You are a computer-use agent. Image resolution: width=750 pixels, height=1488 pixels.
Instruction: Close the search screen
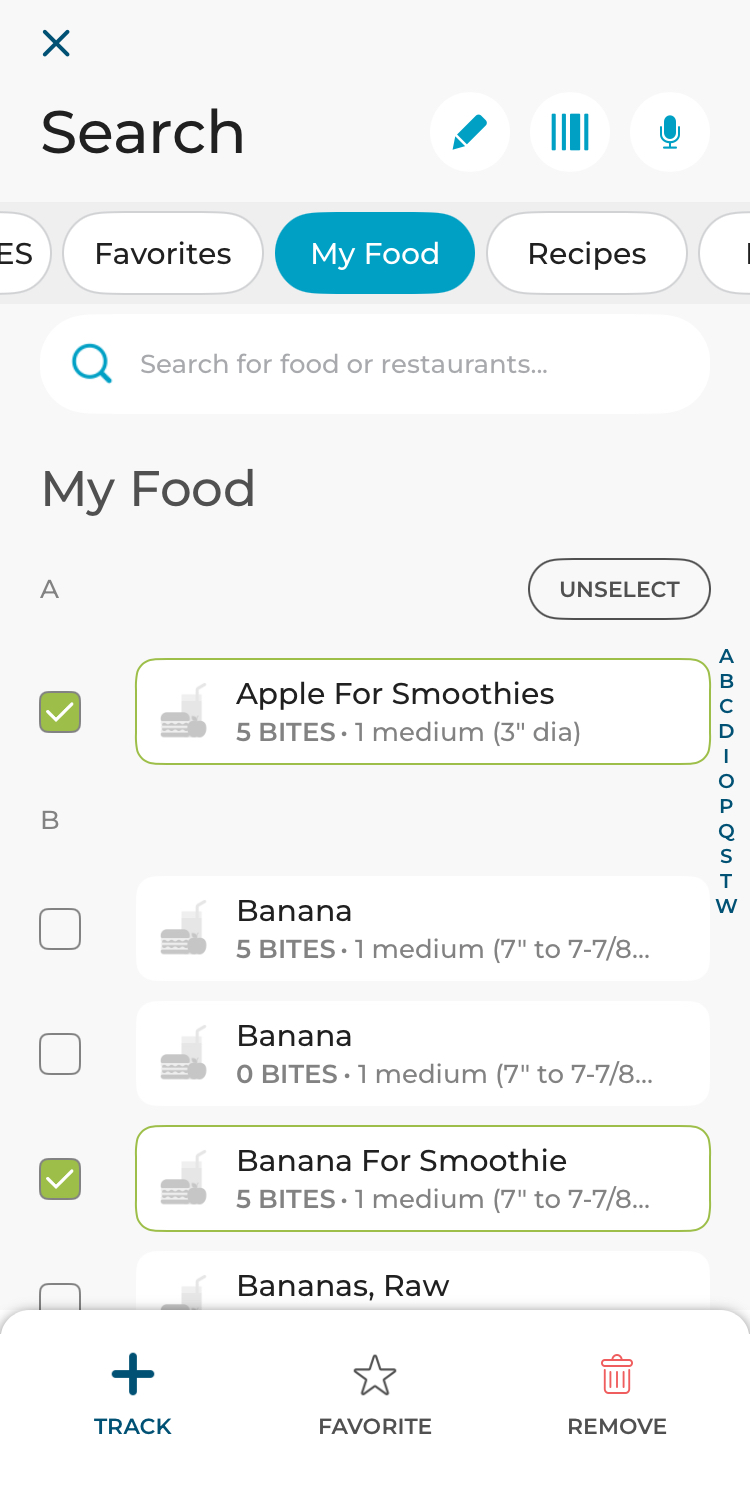click(56, 43)
